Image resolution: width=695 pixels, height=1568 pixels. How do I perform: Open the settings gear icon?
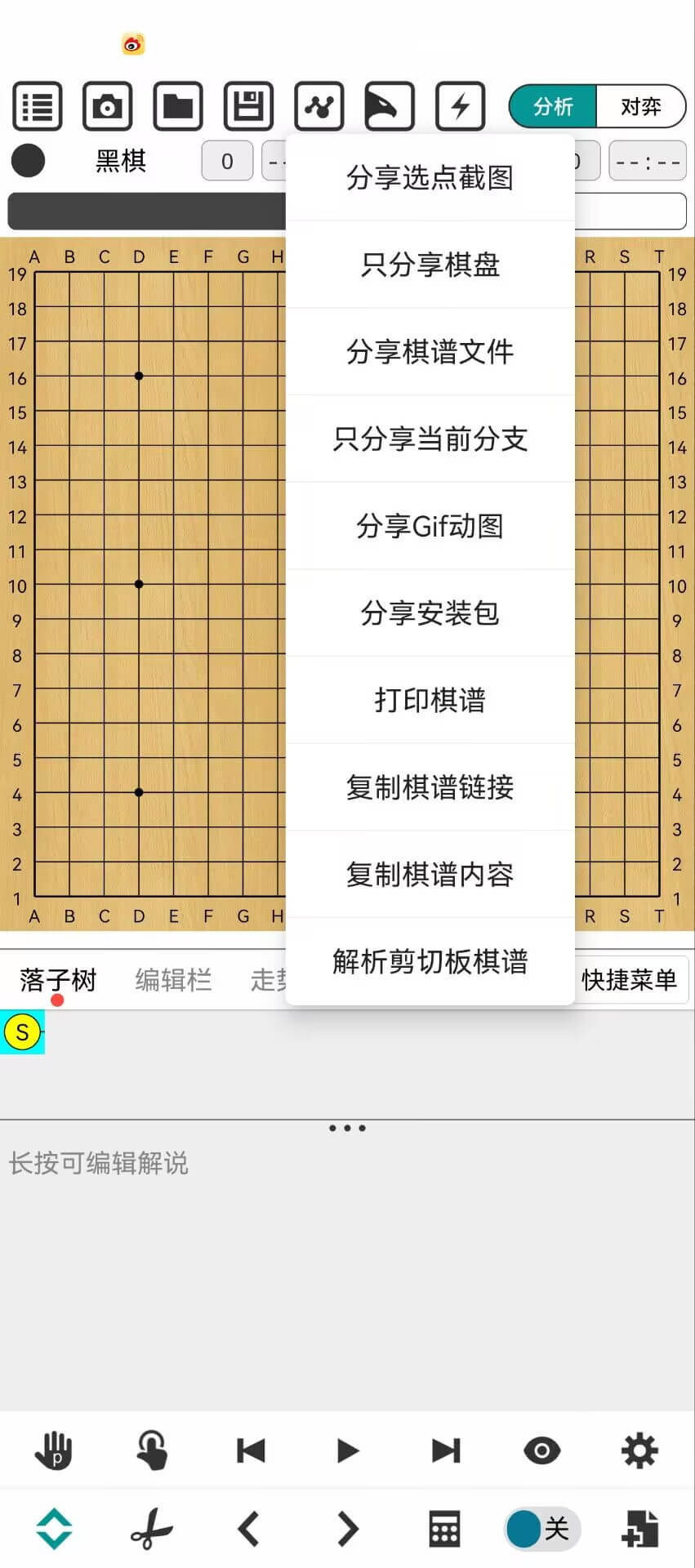[639, 1450]
